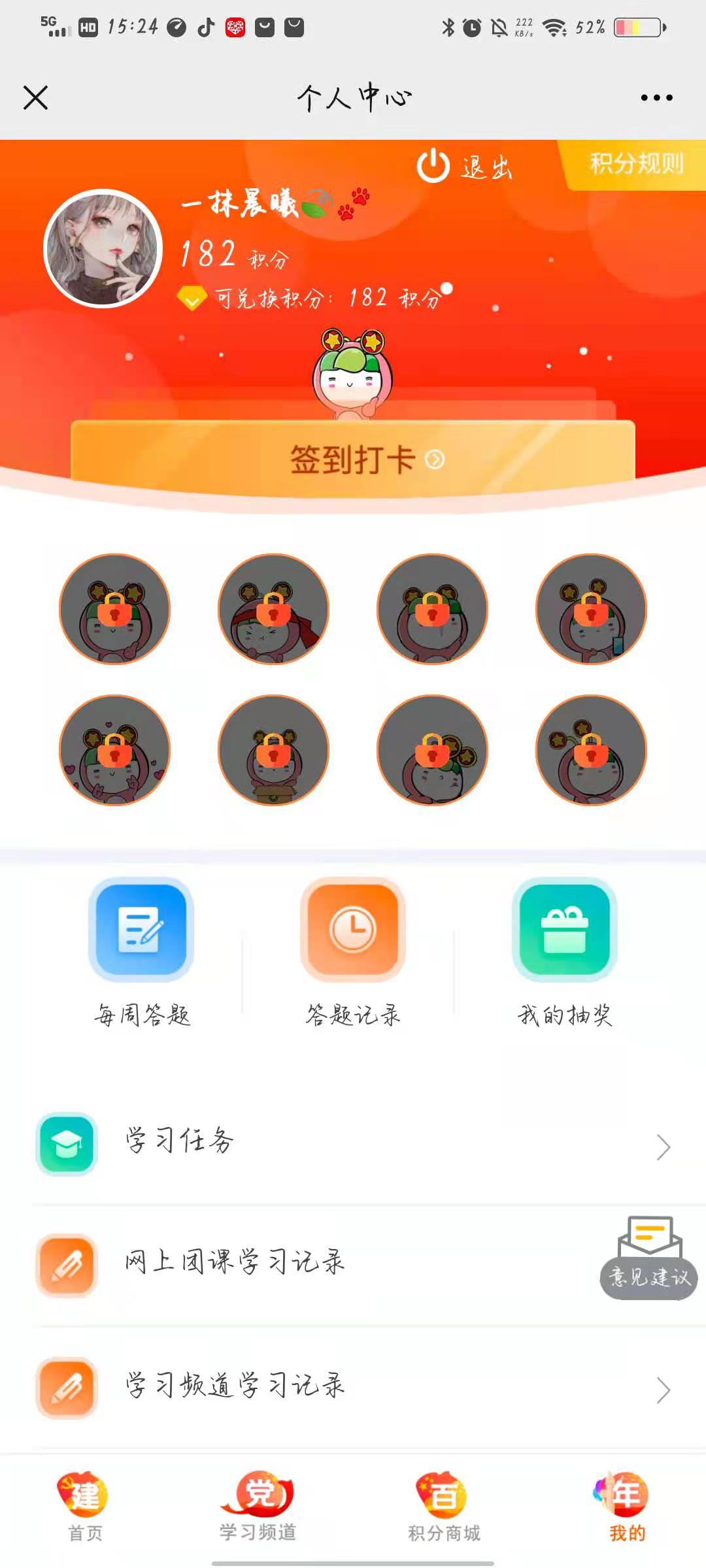This screenshot has height=1568, width=706.
Task: Tap 签到打卡 to check in
Action: coord(353,459)
